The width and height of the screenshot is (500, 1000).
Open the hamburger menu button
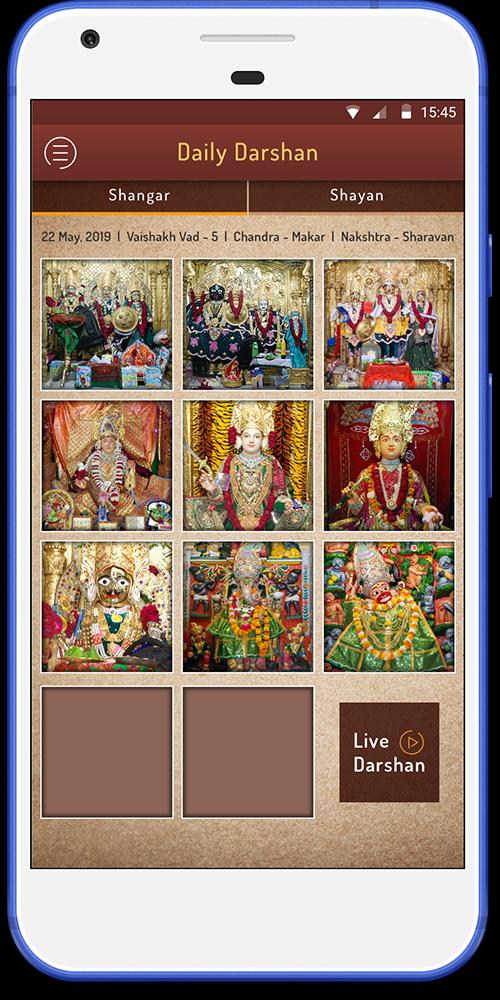61,153
